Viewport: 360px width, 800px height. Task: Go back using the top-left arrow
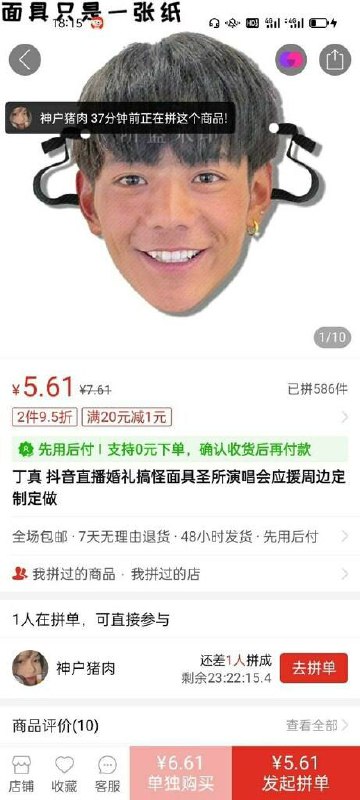click(x=24, y=60)
